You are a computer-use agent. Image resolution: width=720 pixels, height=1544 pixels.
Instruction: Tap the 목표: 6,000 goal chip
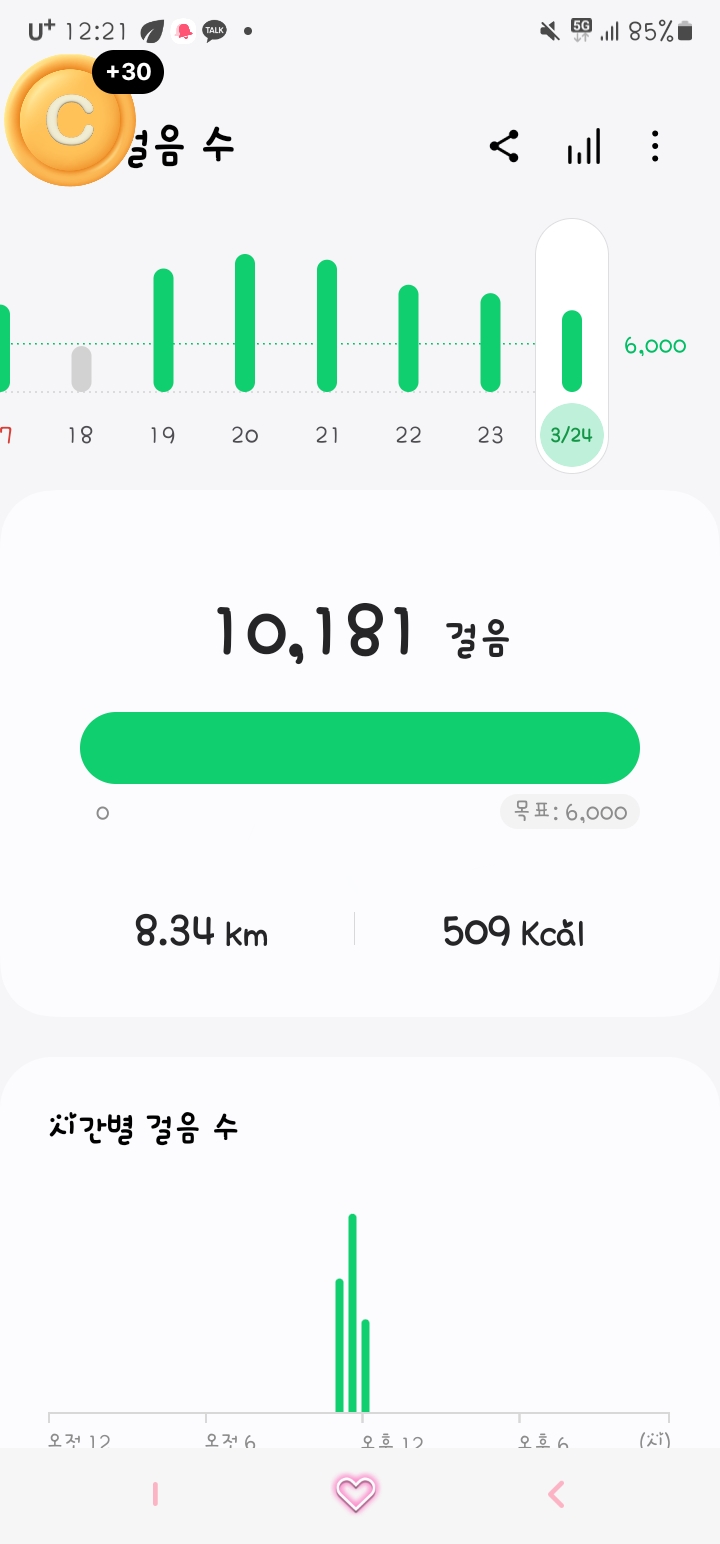click(x=570, y=812)
